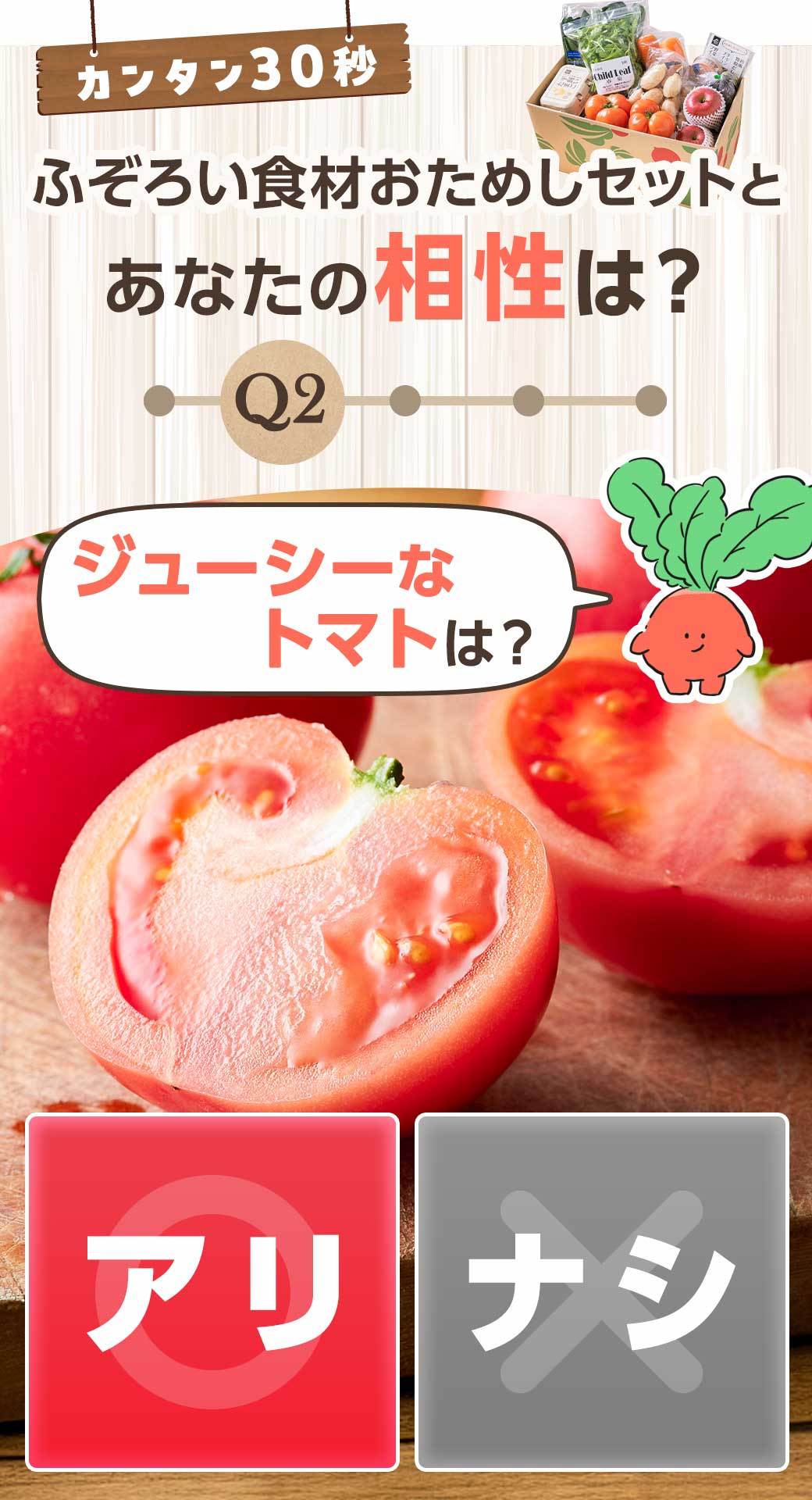Click the first progress dot before Q2

click(x=160, y=398)
